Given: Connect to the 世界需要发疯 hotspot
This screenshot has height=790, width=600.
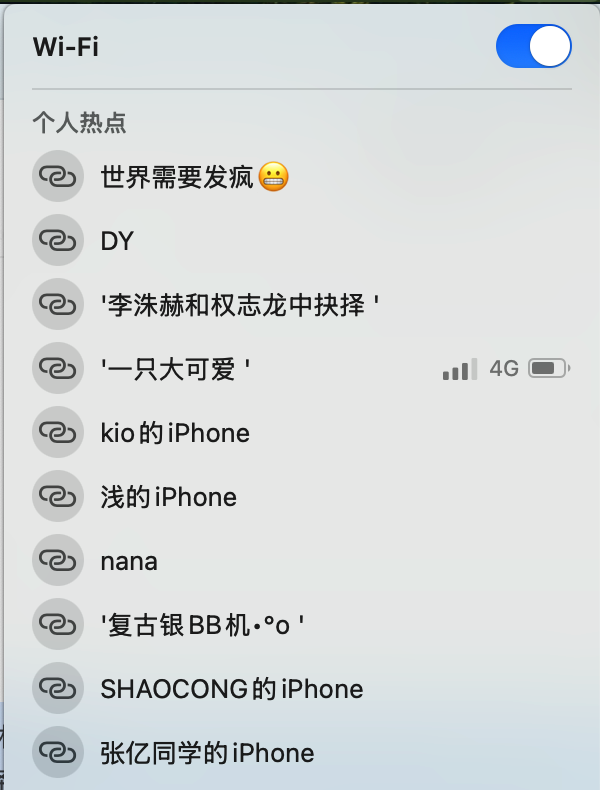Looking at the screenshot, I should coord(302,176).
